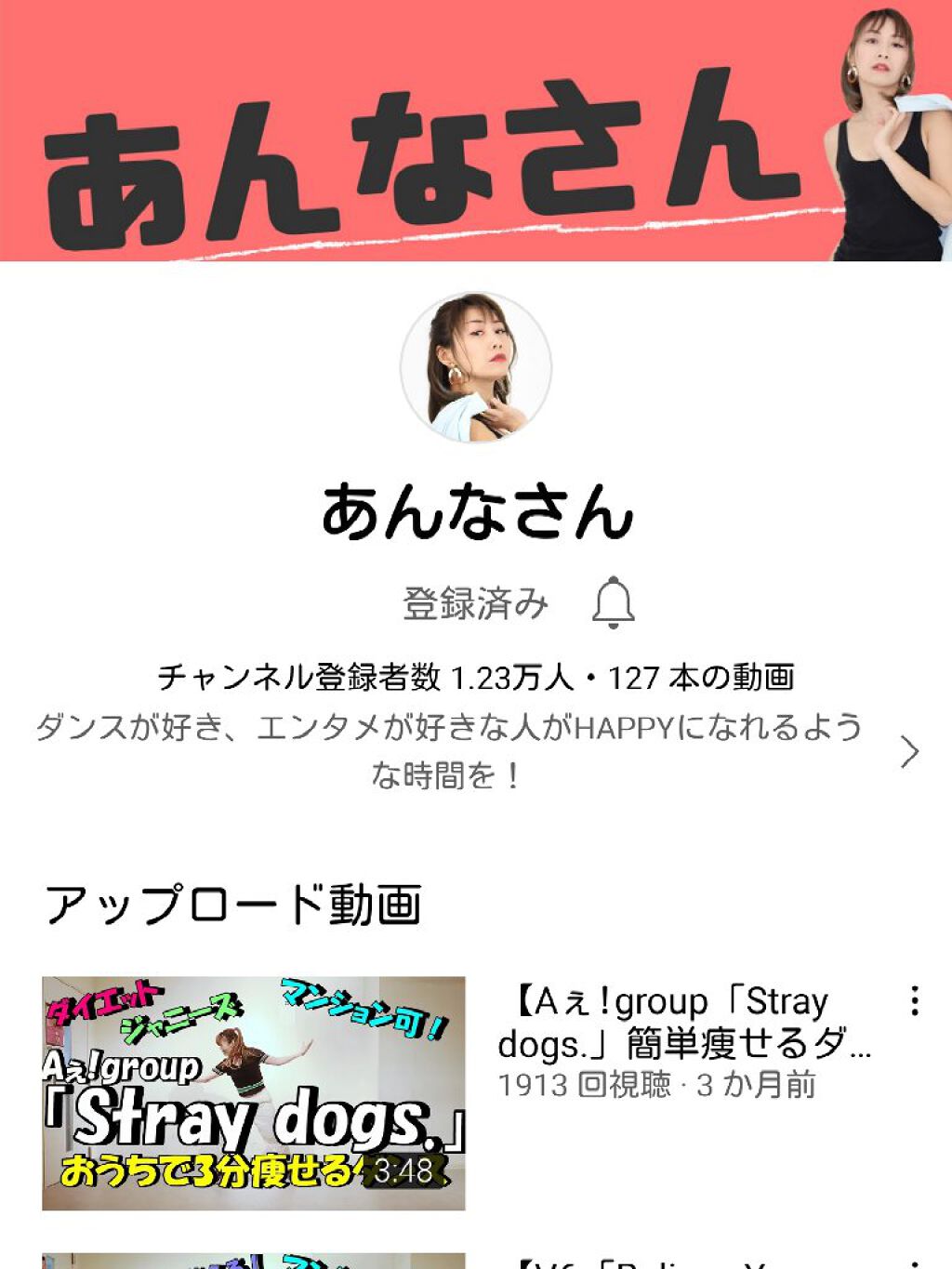Open the Aぇ! group Stray dogs. video title
This screenshot has height=1269, width=952.
click(x=683, y=1023)
